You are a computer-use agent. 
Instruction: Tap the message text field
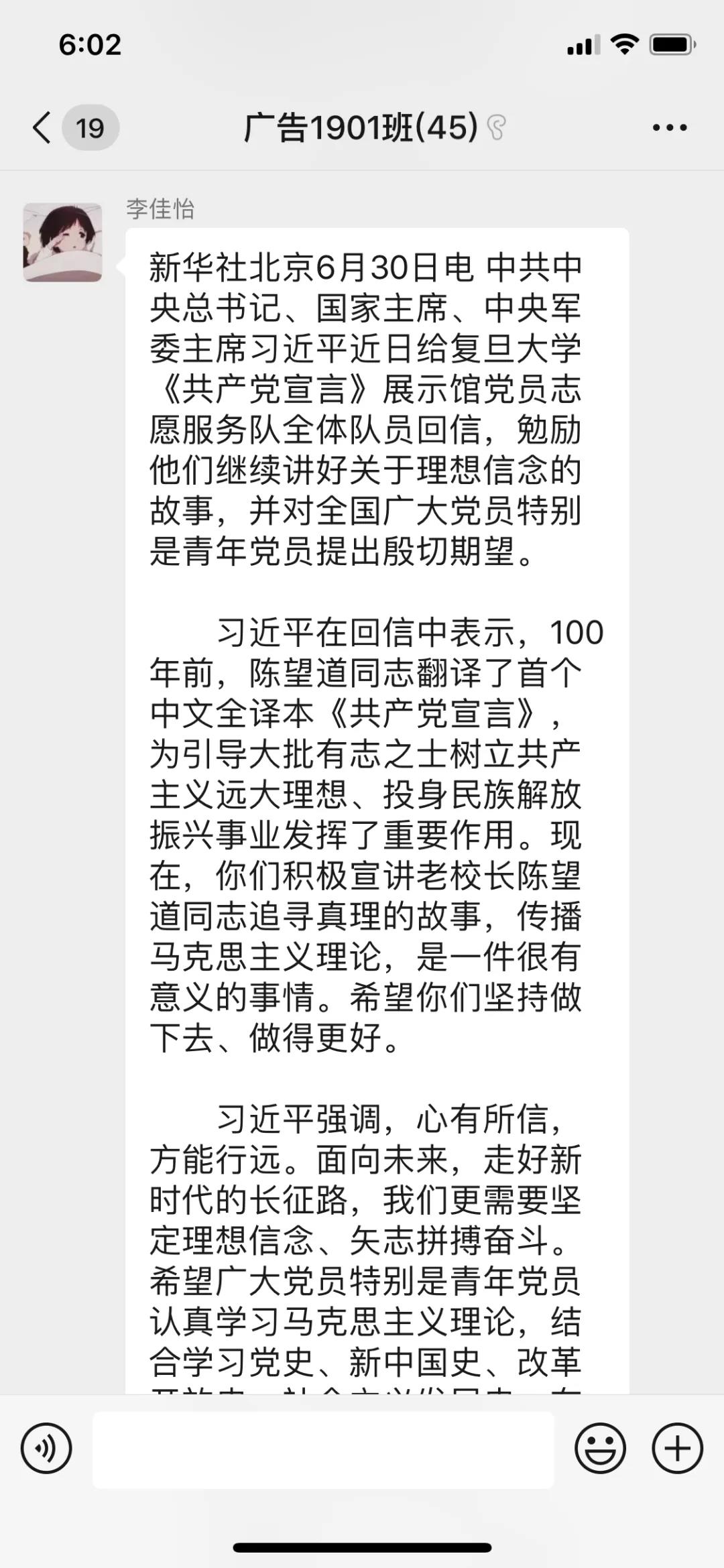tap(323, 1449)
